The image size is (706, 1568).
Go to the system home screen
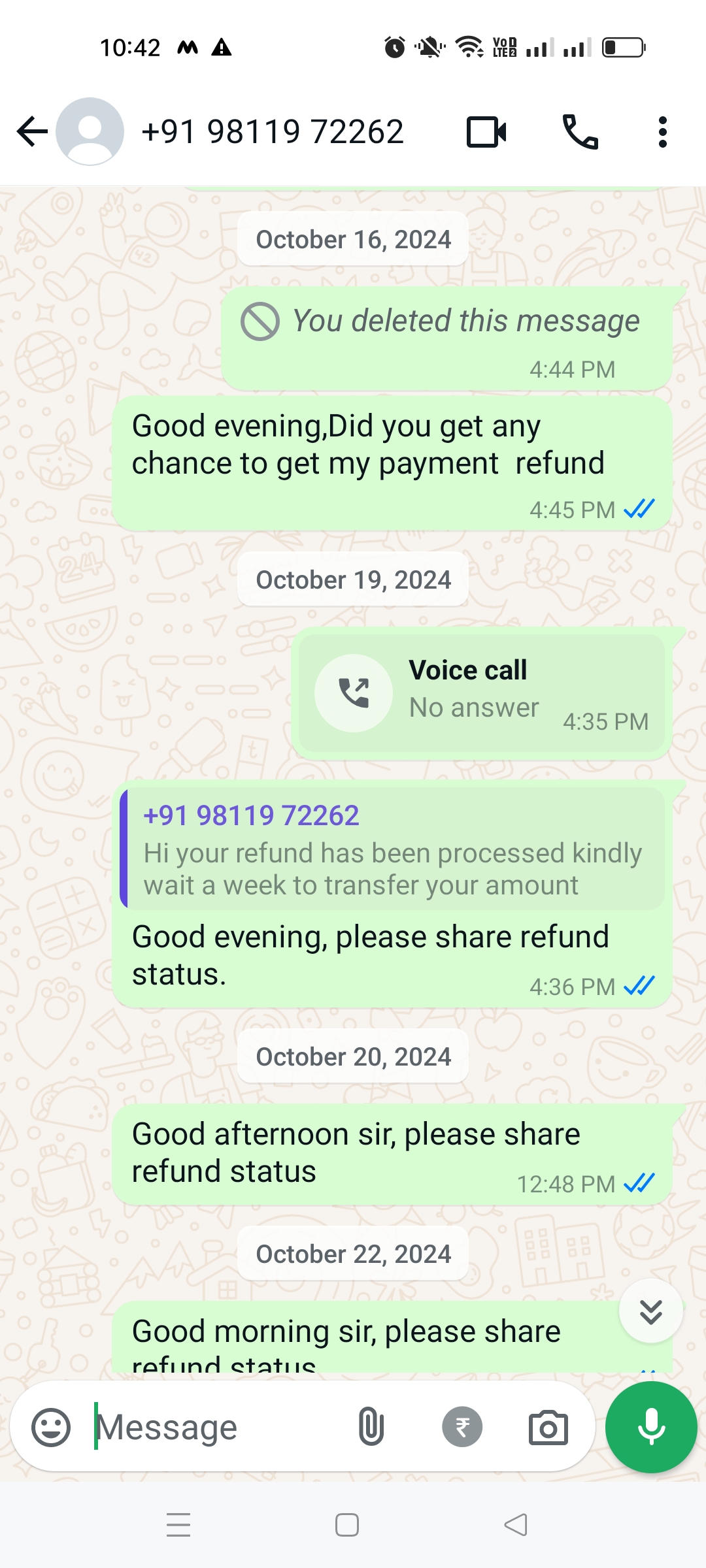click(346, 1525)
